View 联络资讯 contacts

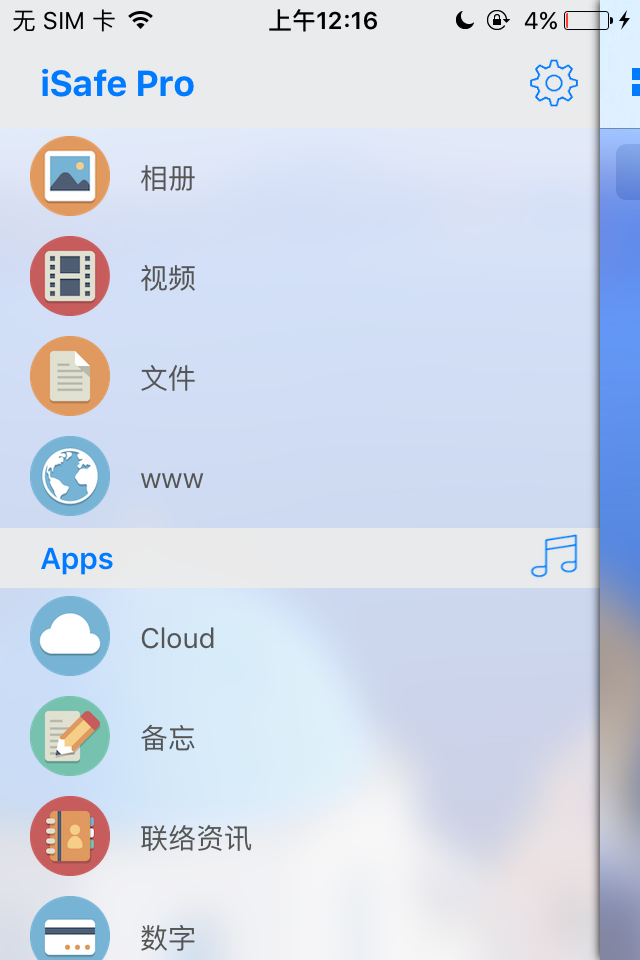(x=195, y=838)
